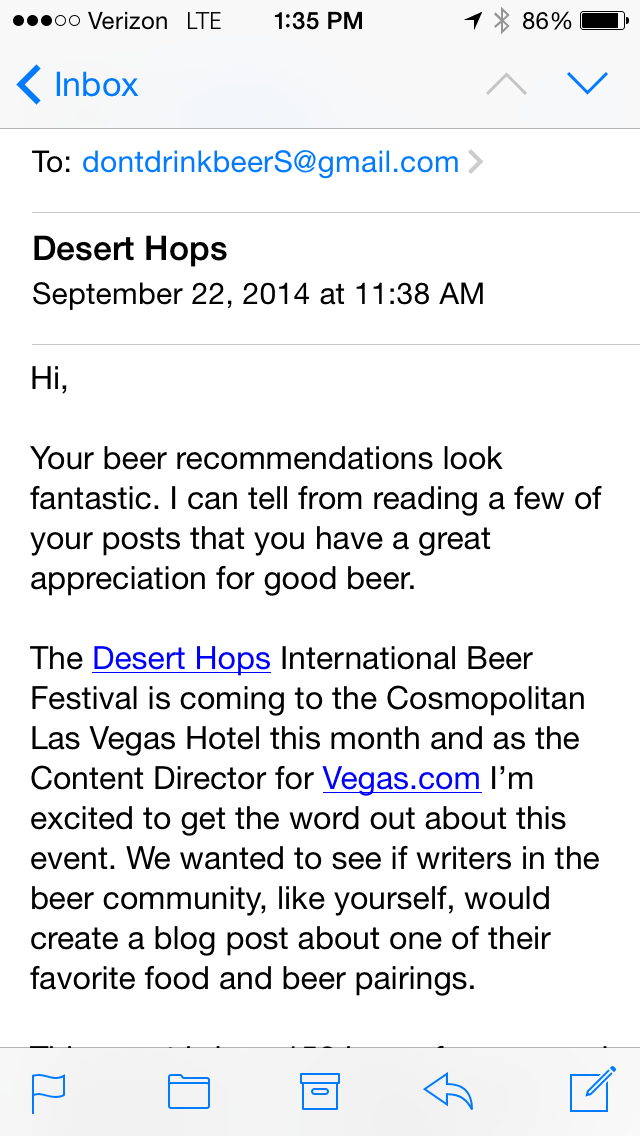Screen dimensions: 640x1136
Task: Flag this email
Action: [48, 1092]
